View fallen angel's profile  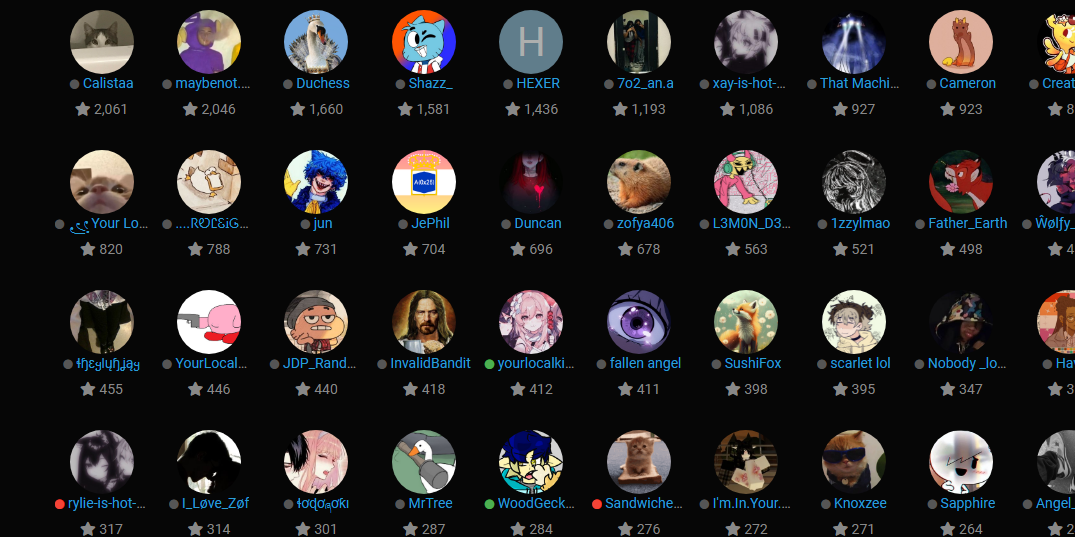tap(639, 323)
